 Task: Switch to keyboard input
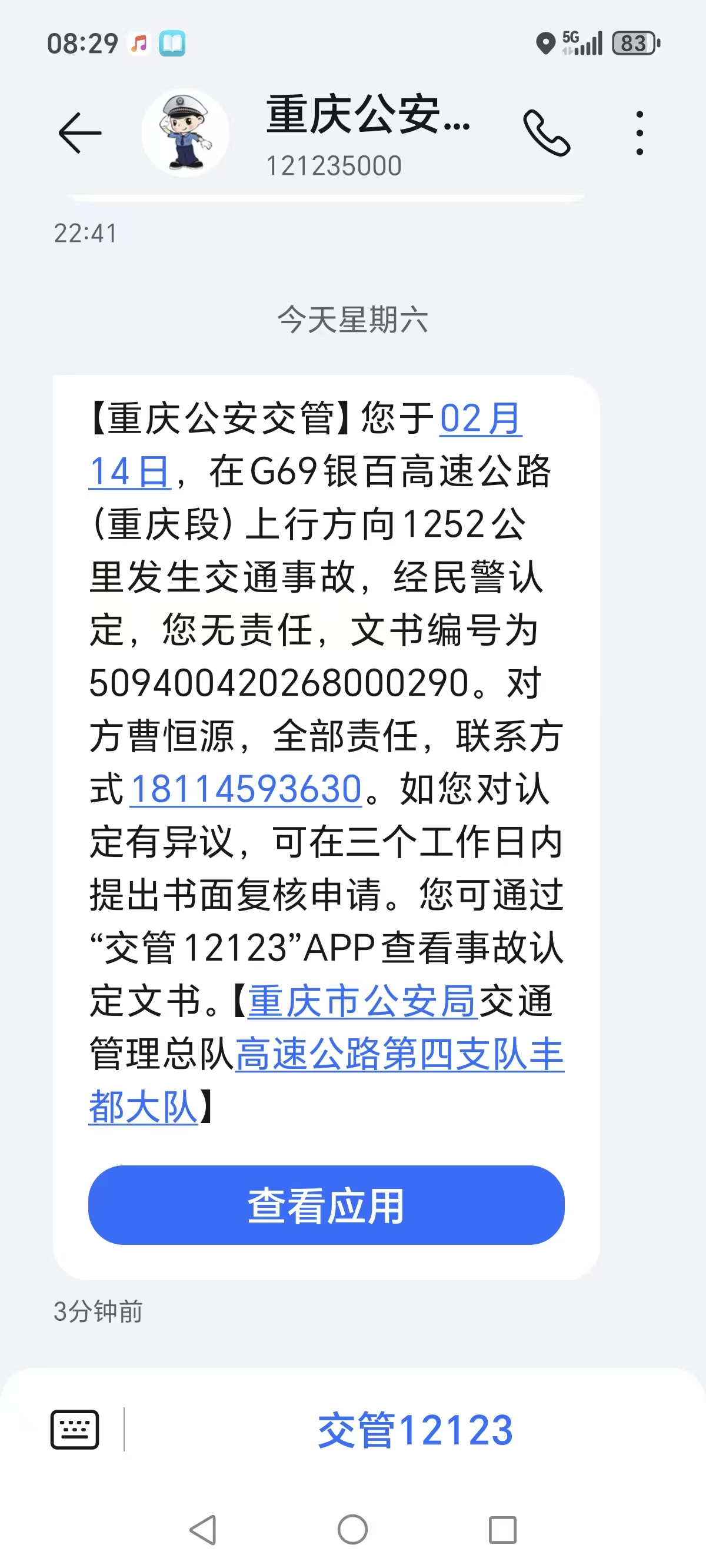[x=75, y=1429]
